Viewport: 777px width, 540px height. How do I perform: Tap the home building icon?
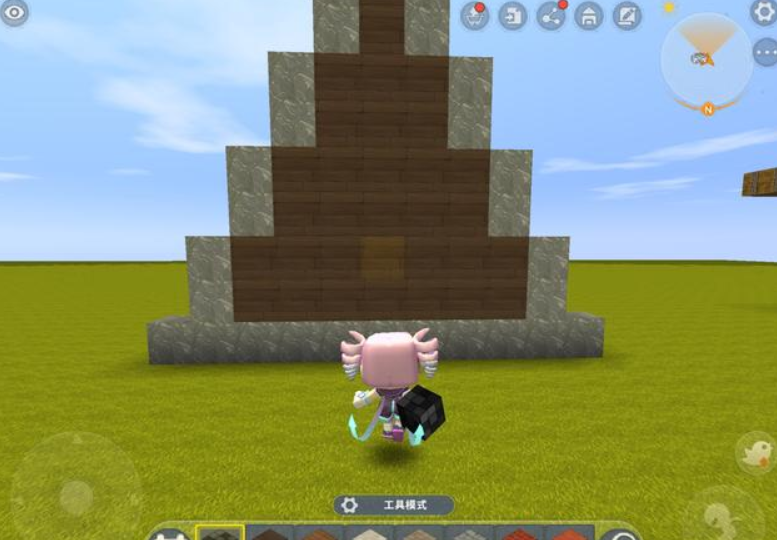pyautogui.click(x=589, y=15)
